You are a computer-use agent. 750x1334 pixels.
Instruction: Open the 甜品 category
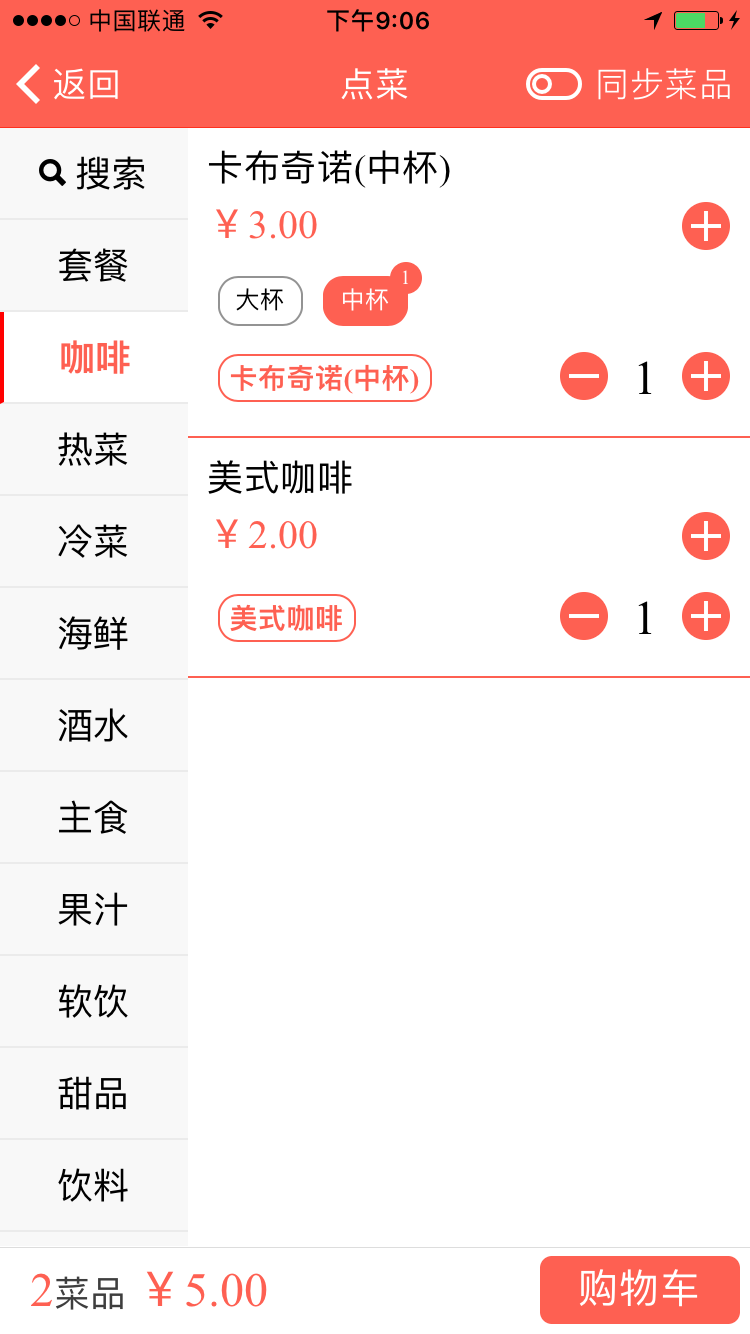coord(94,1094)
